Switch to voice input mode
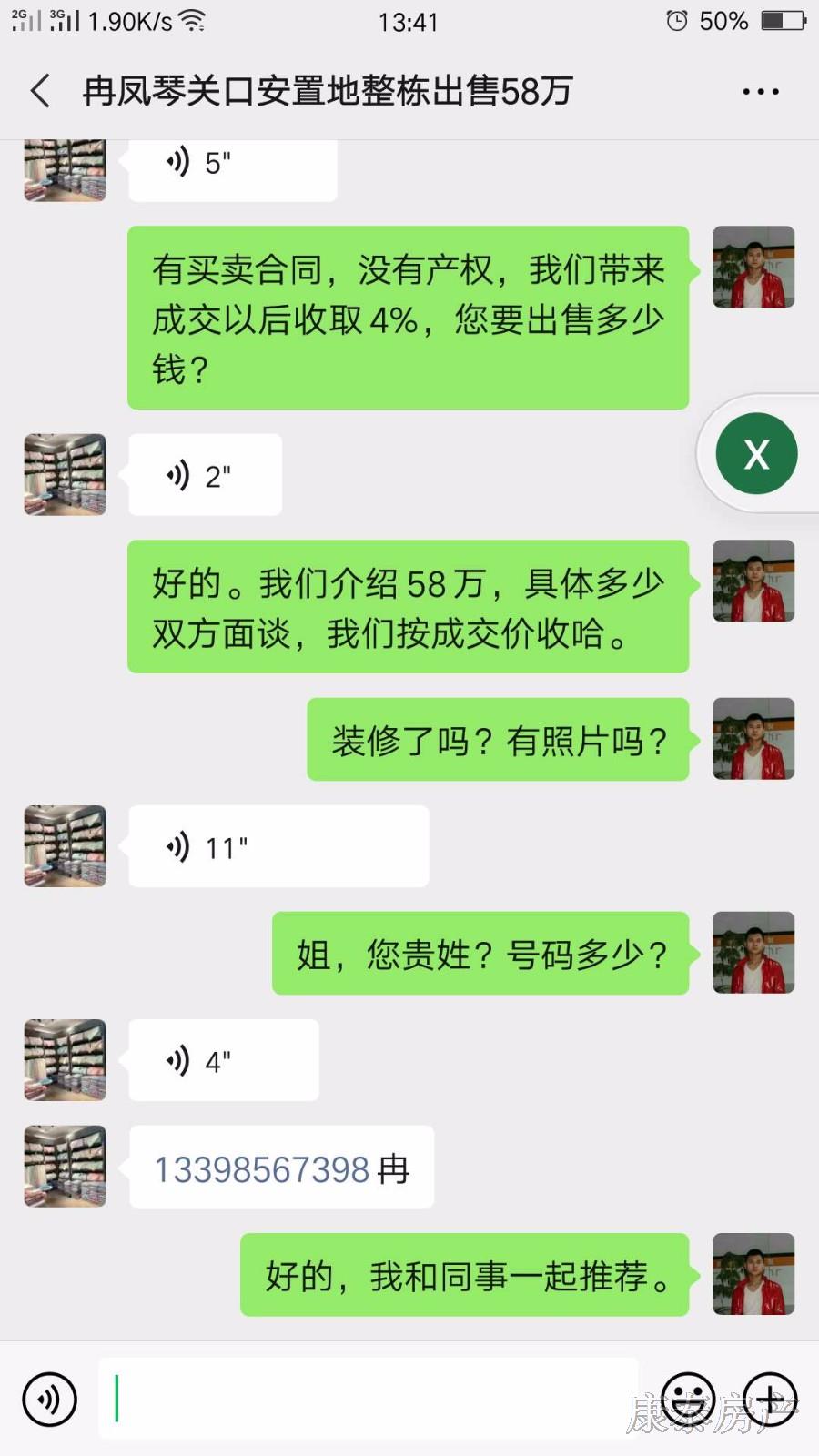The width and height of the screenshot is (819, 1456). coord(49,1399)
